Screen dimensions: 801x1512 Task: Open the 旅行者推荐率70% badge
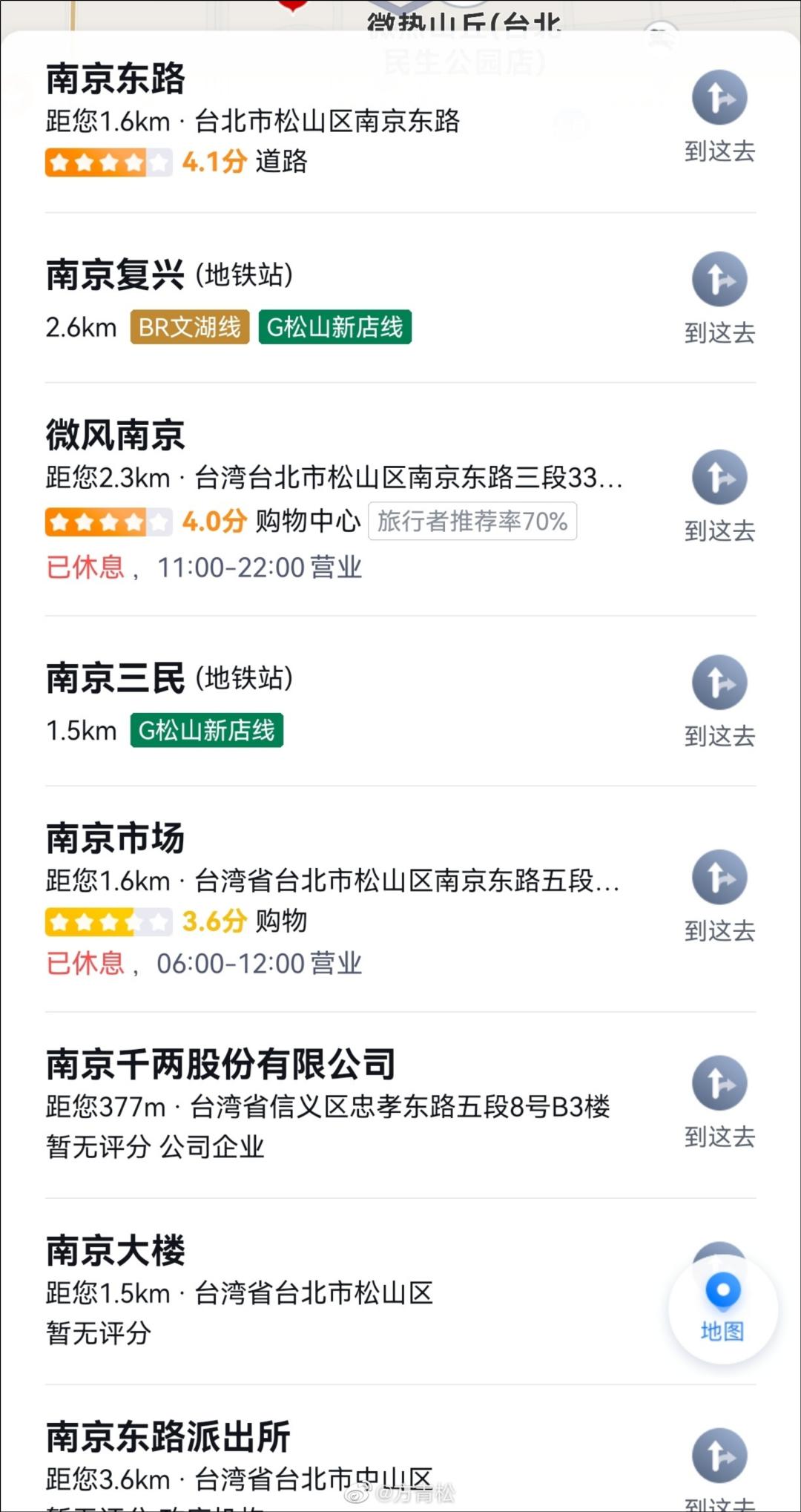tap(472, 522)
